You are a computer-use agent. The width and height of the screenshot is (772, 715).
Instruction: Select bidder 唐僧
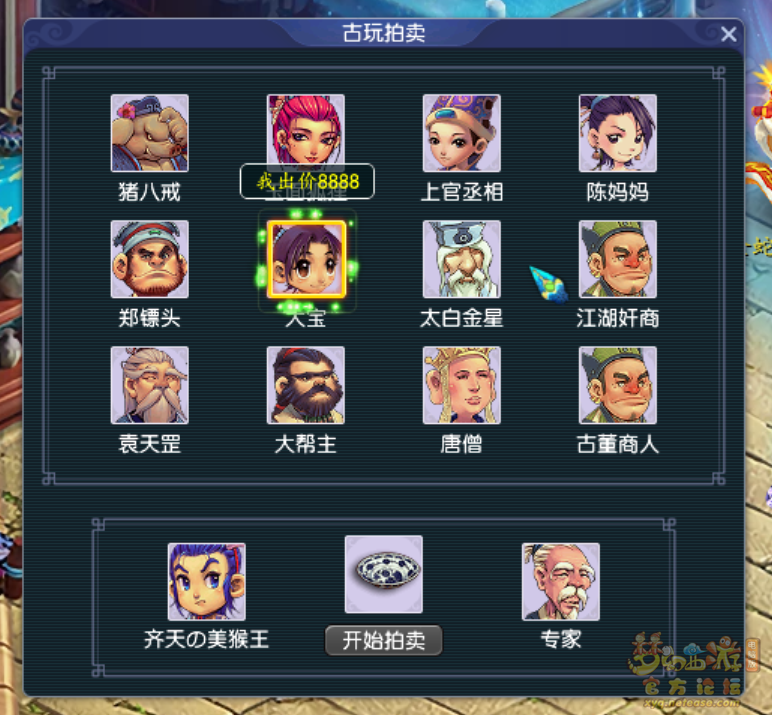click(x=461, y=385)
